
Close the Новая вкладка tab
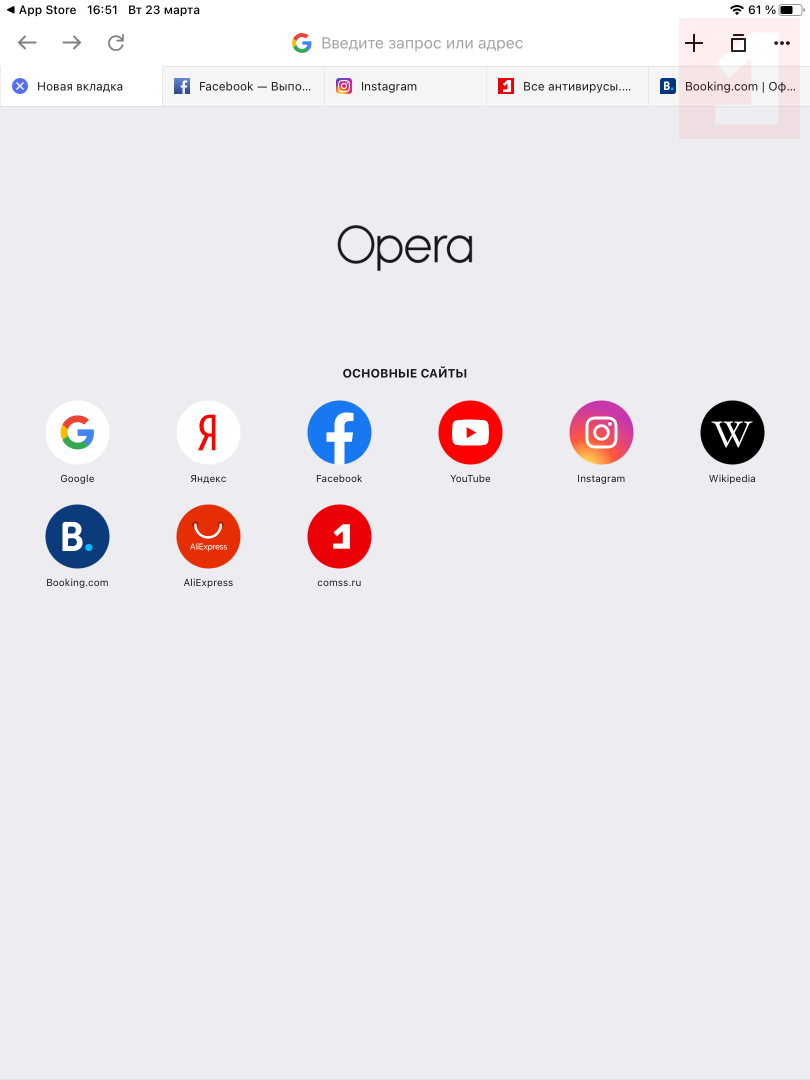coord(20,86)
